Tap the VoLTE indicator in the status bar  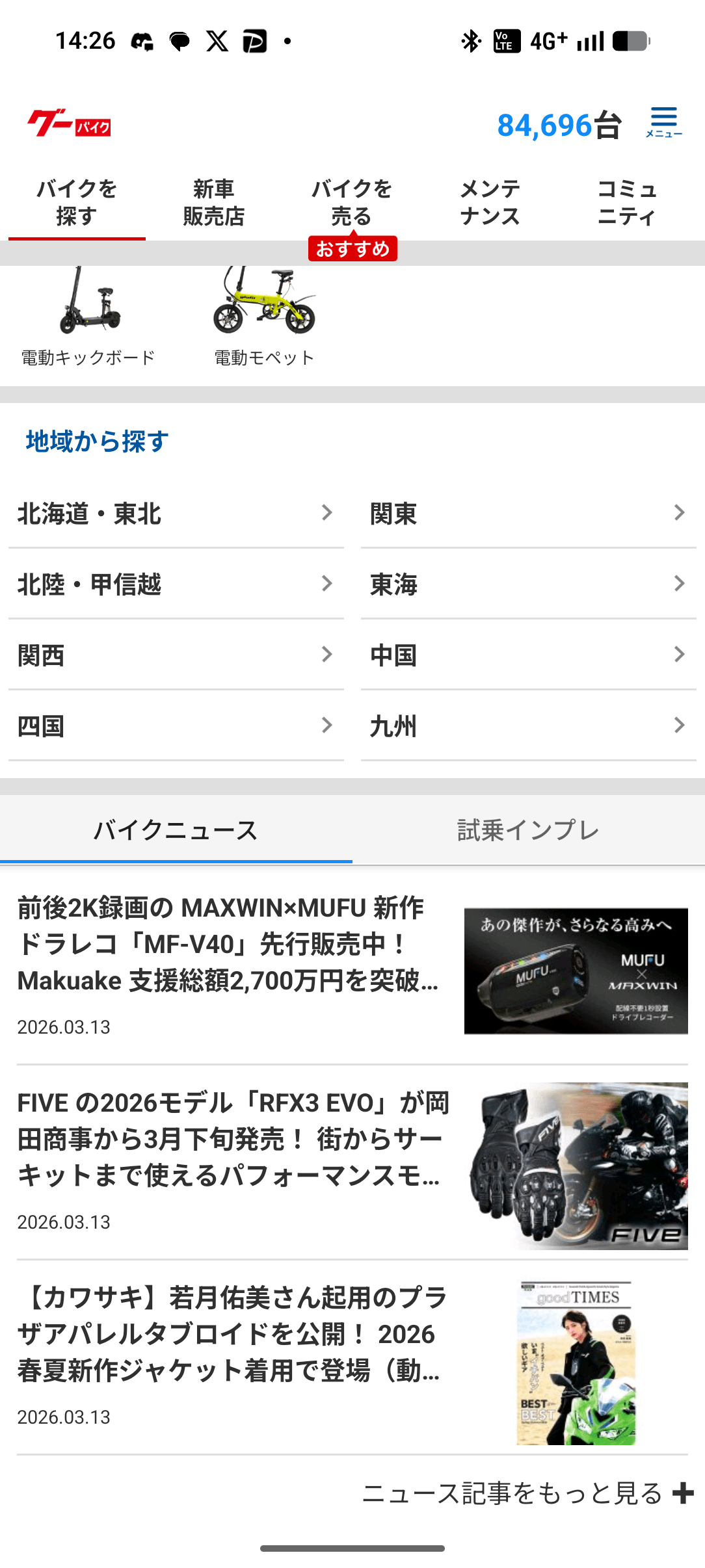click(x=506, y=42)
